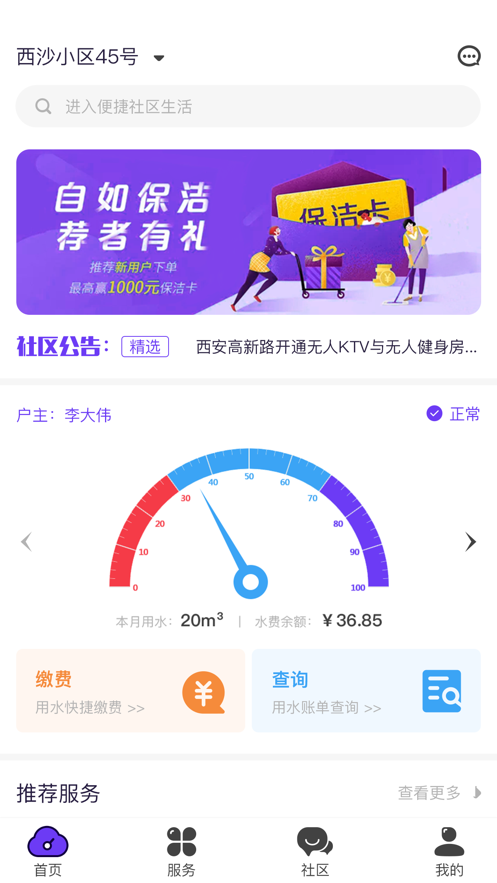Viewport: 497px width, 883px height.
Task: Switch to the 我的 tab
Action: [x=449, y=851]
